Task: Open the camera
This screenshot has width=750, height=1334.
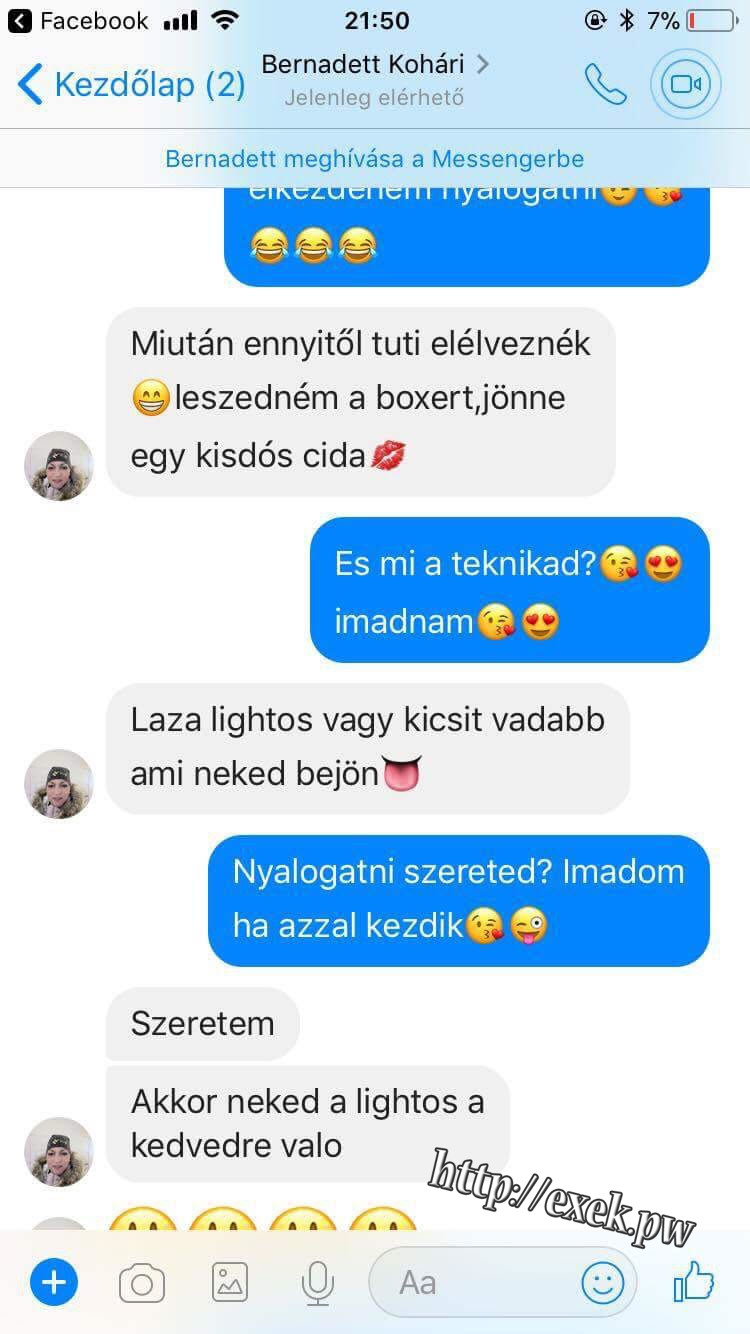Action: coord(142,1283)
